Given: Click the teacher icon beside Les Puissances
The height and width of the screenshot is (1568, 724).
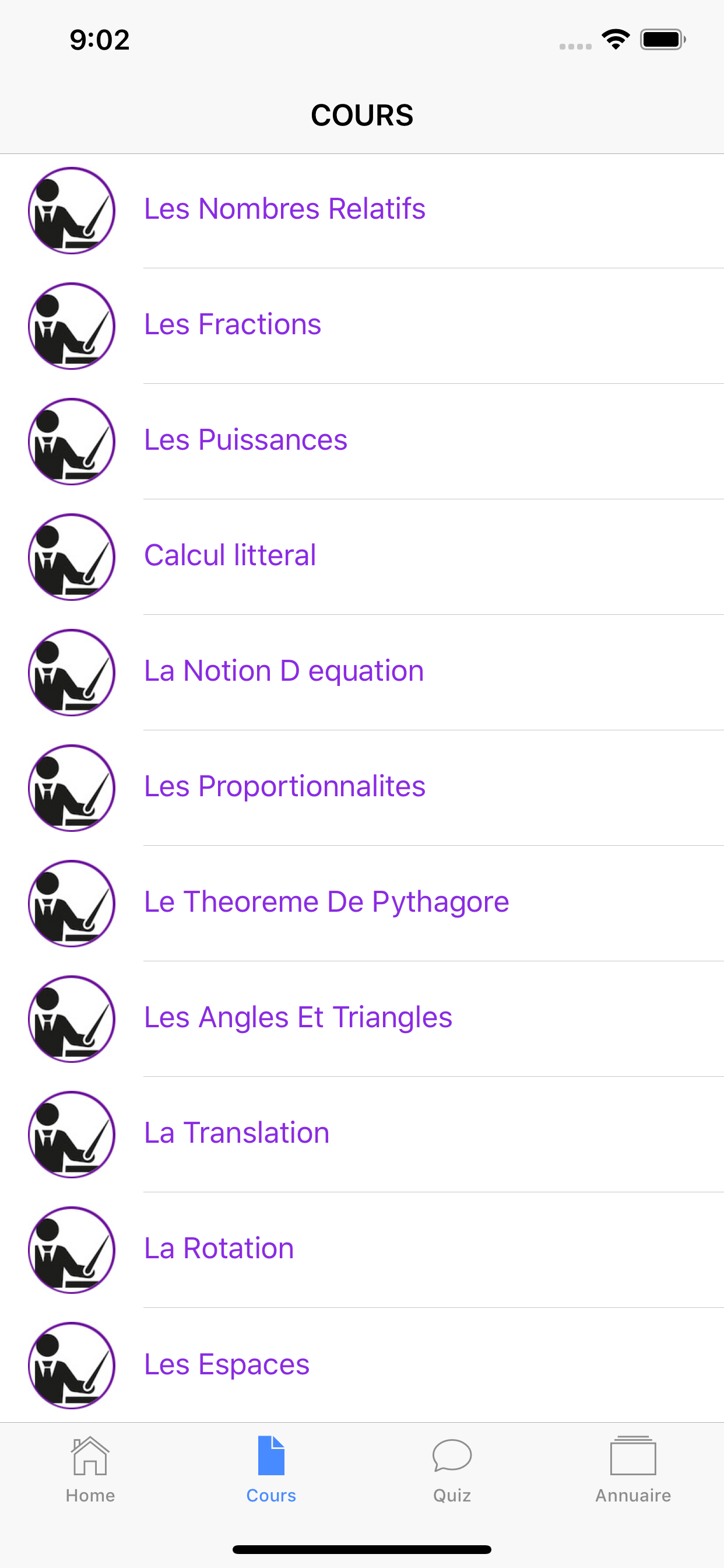Looking at the screenshot, I should click(x=71, y=442).
